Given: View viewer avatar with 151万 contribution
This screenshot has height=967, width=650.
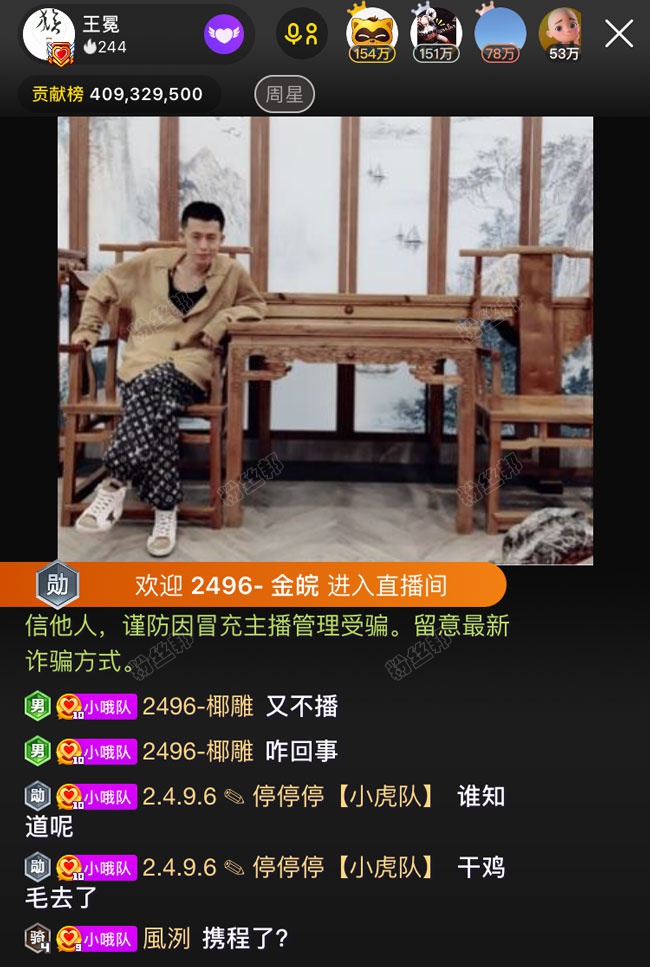Looking at the screenshot, I should coord(436,34).
